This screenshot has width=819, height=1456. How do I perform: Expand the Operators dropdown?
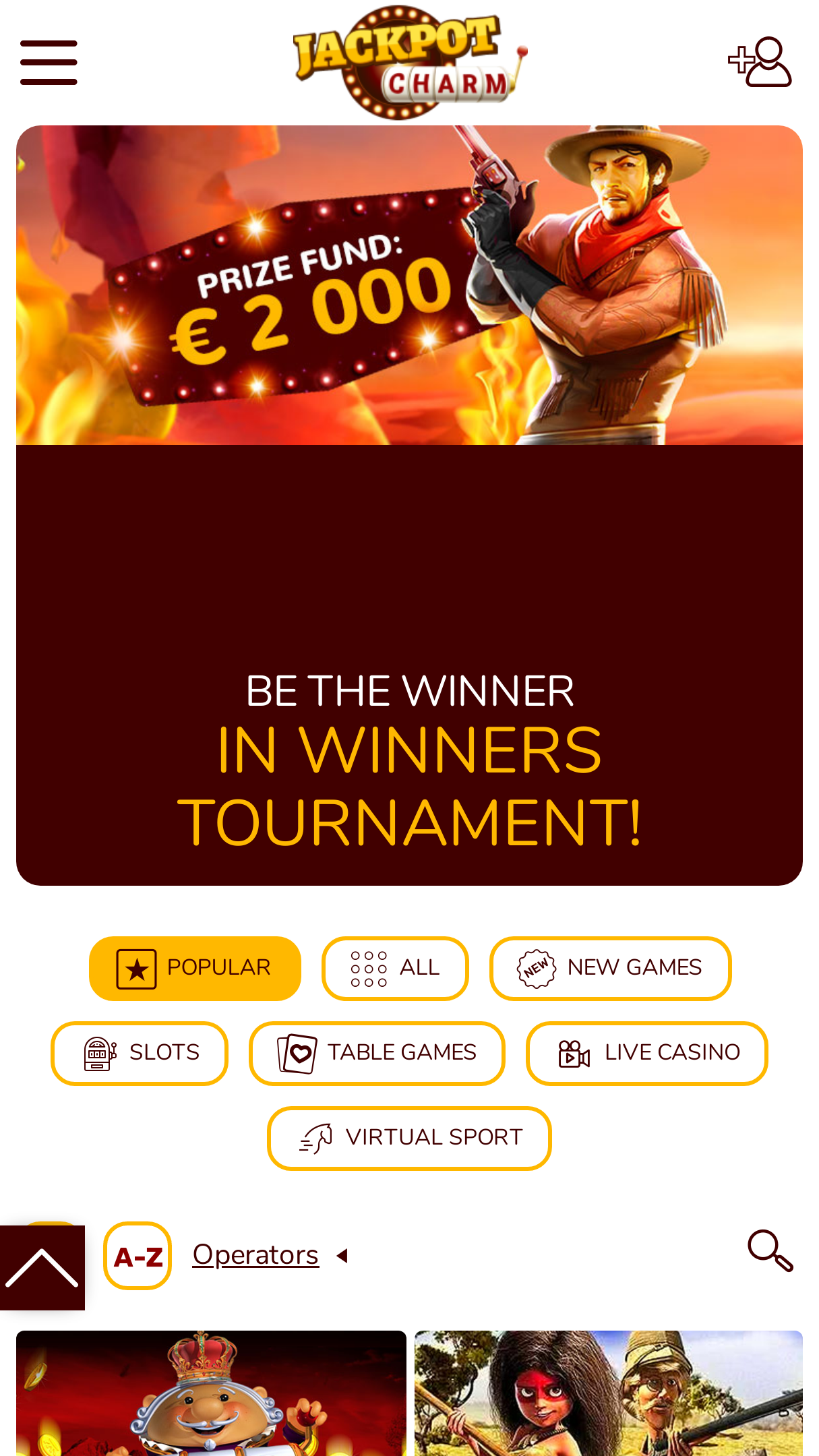pos(270,1255)
